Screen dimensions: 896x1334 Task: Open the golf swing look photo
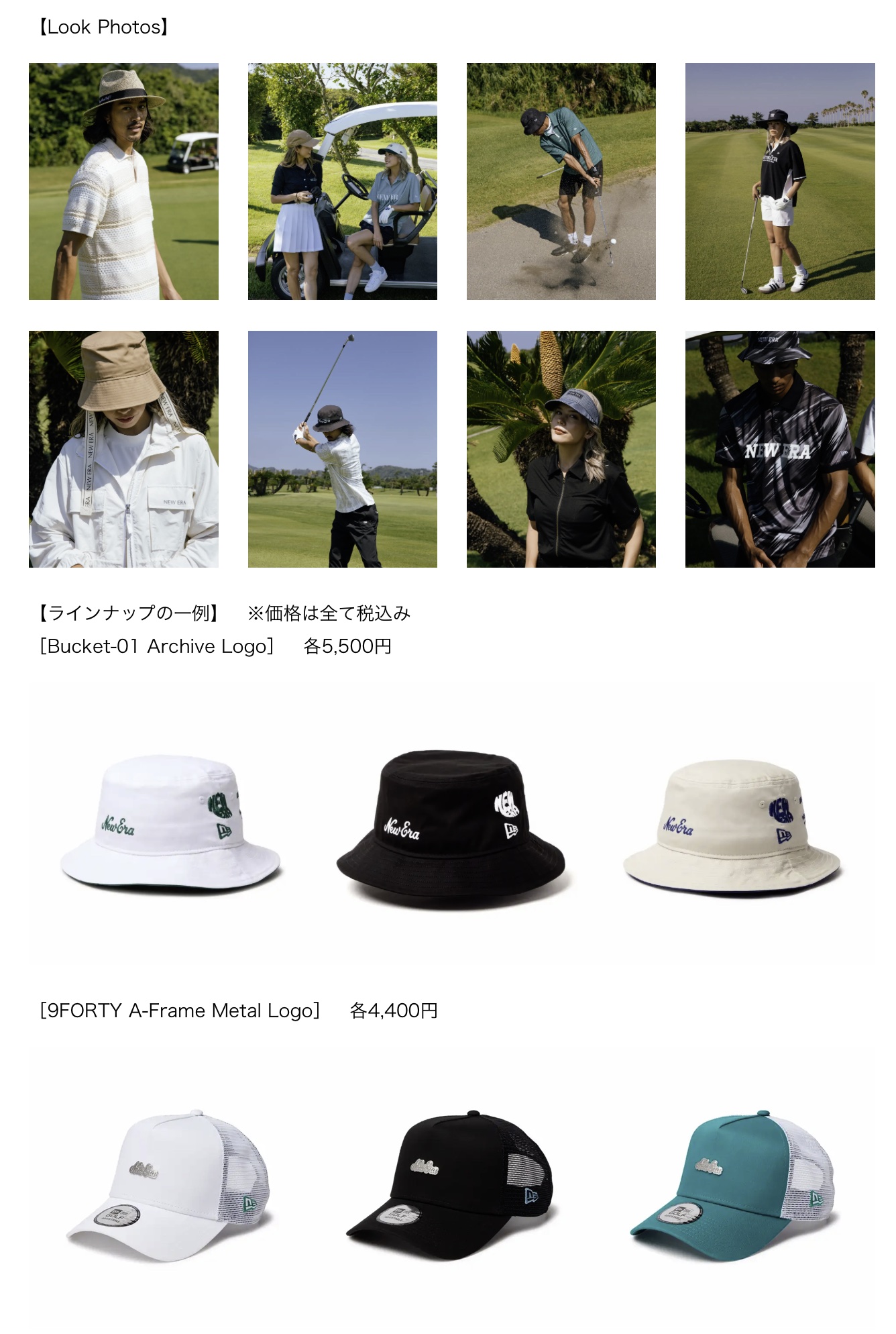(x=342, y=449)
